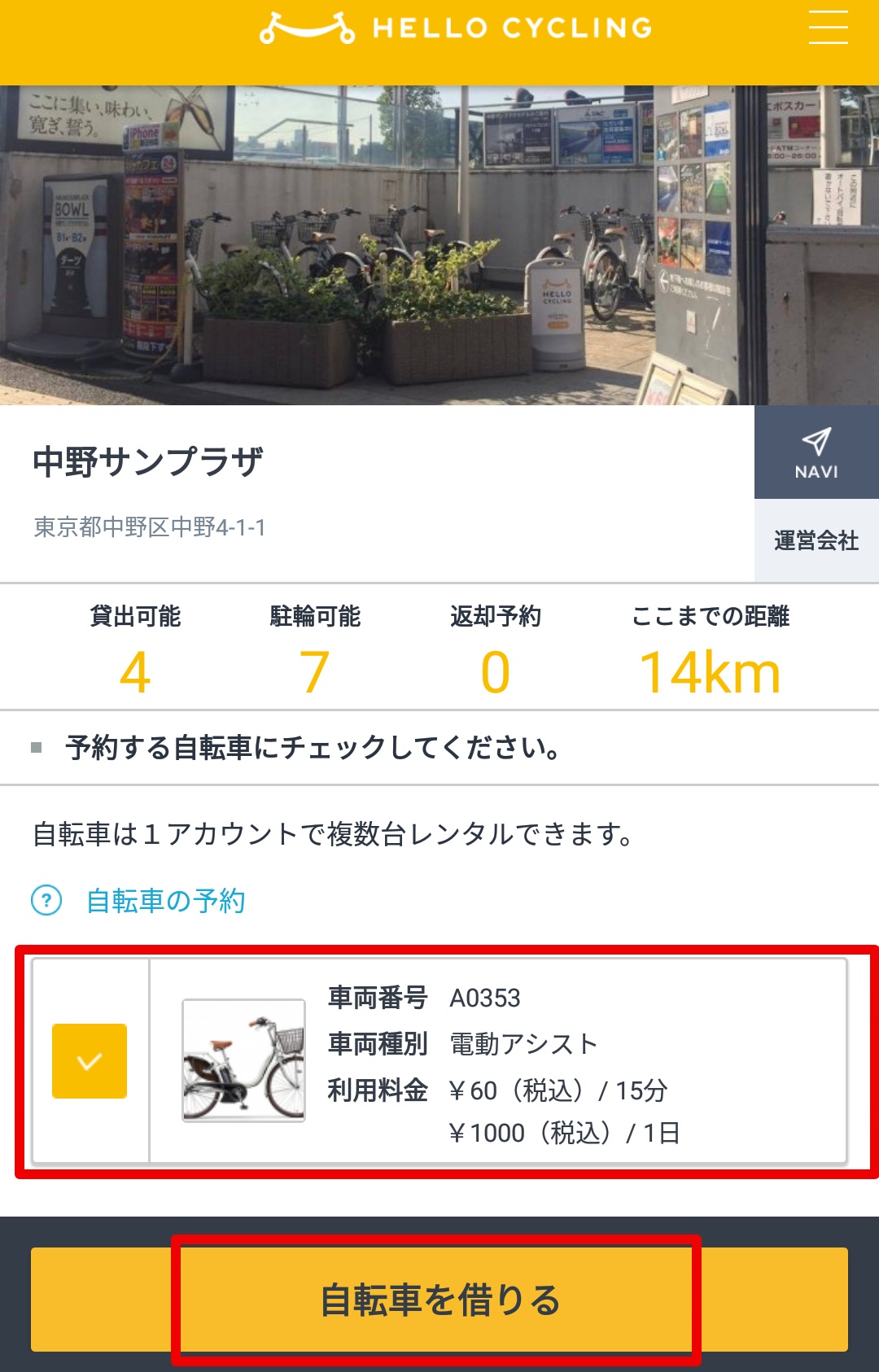The width and height of the screenshot is (879, 1372).
Task: Open the hamburger menu
Action: 828,27
